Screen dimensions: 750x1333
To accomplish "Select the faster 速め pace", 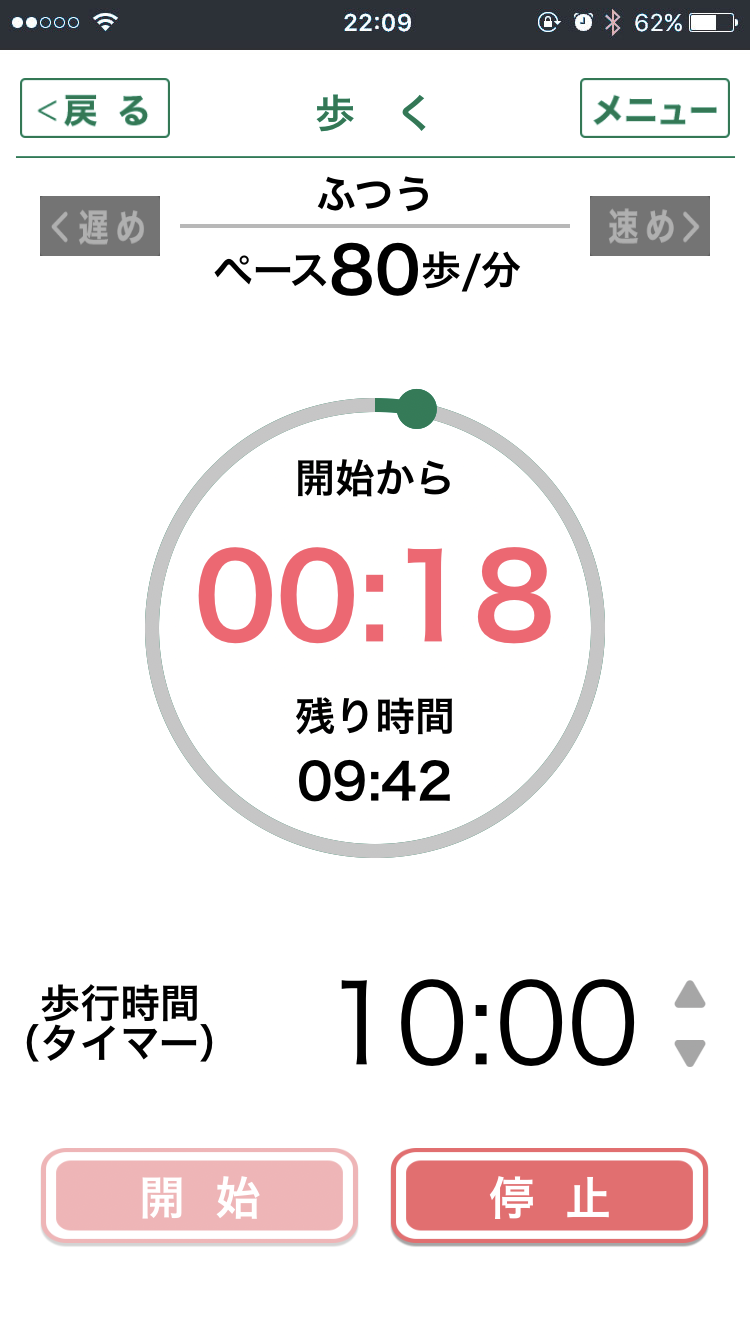I will [x=650, y=226].
